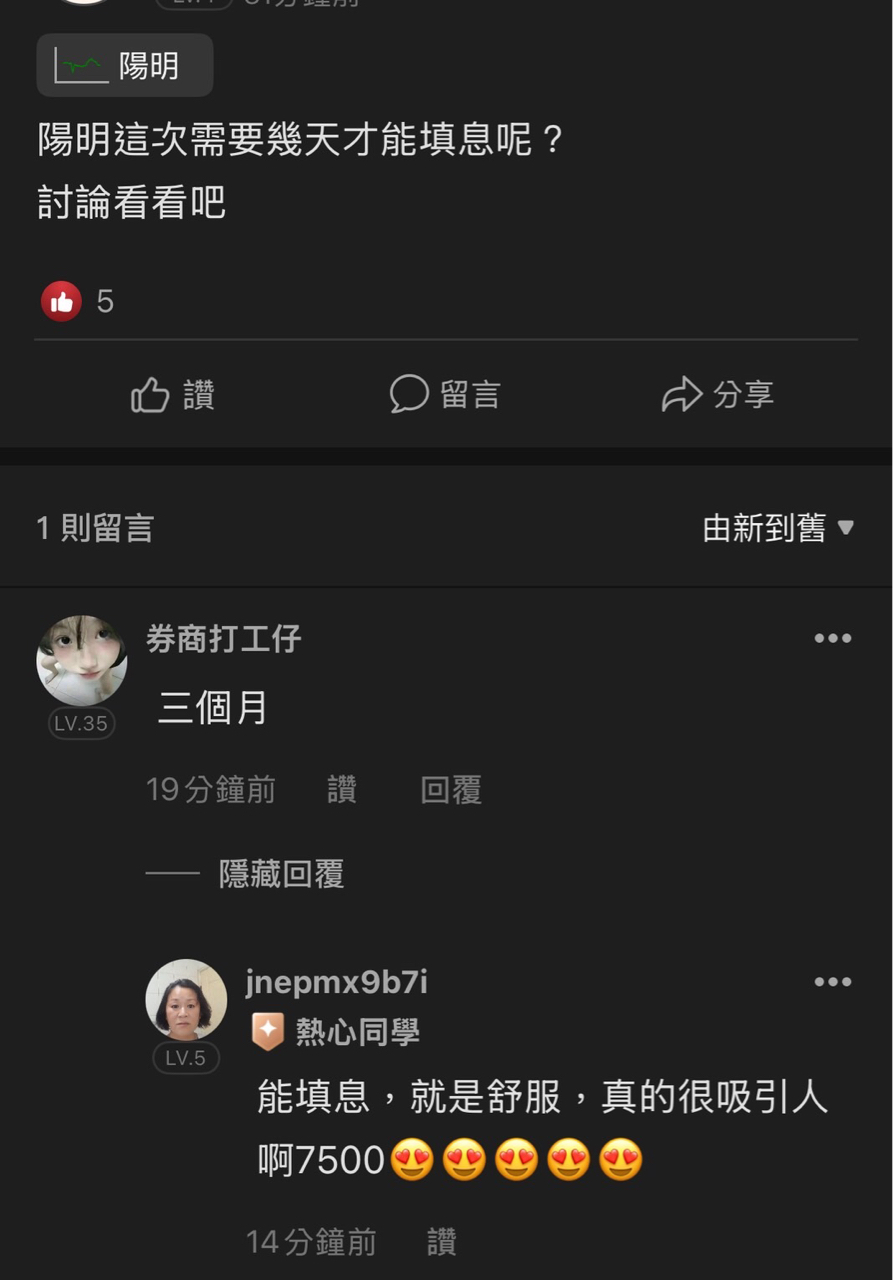Open jnepmx9b7i's profile avatar

pos(186,1000)
